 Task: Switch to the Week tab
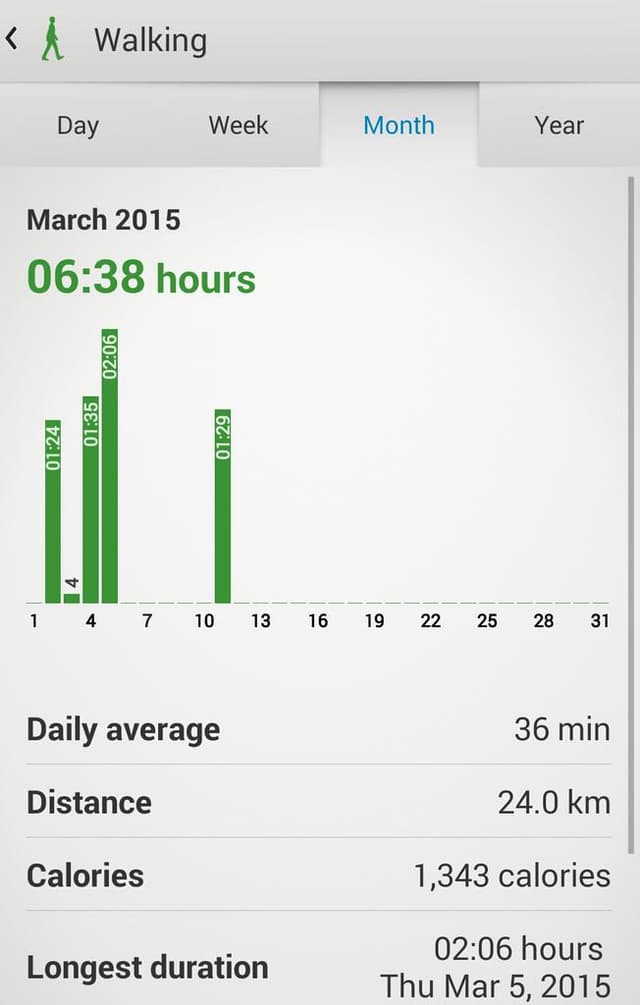[x=238, y=125]
